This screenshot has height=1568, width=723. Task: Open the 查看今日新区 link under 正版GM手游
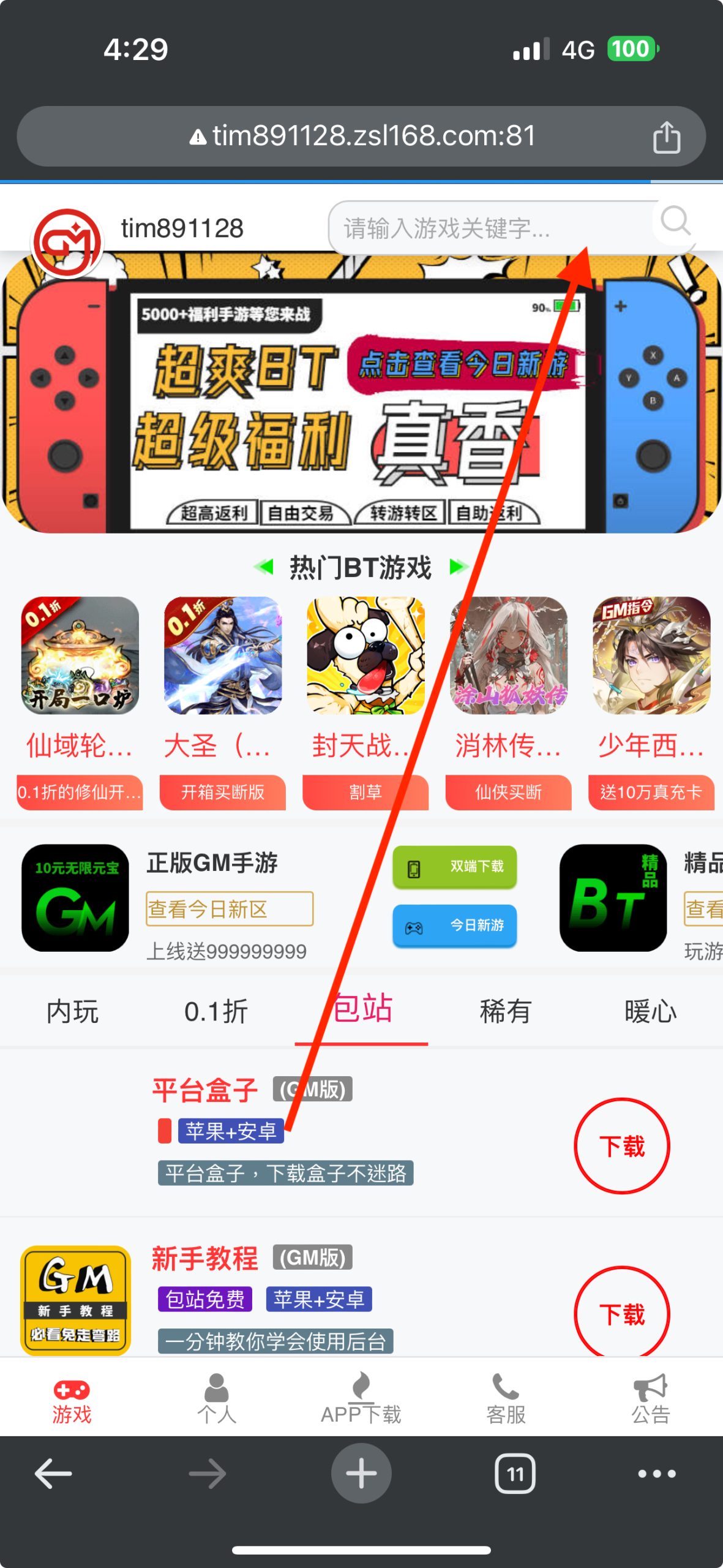coord(230,908)
